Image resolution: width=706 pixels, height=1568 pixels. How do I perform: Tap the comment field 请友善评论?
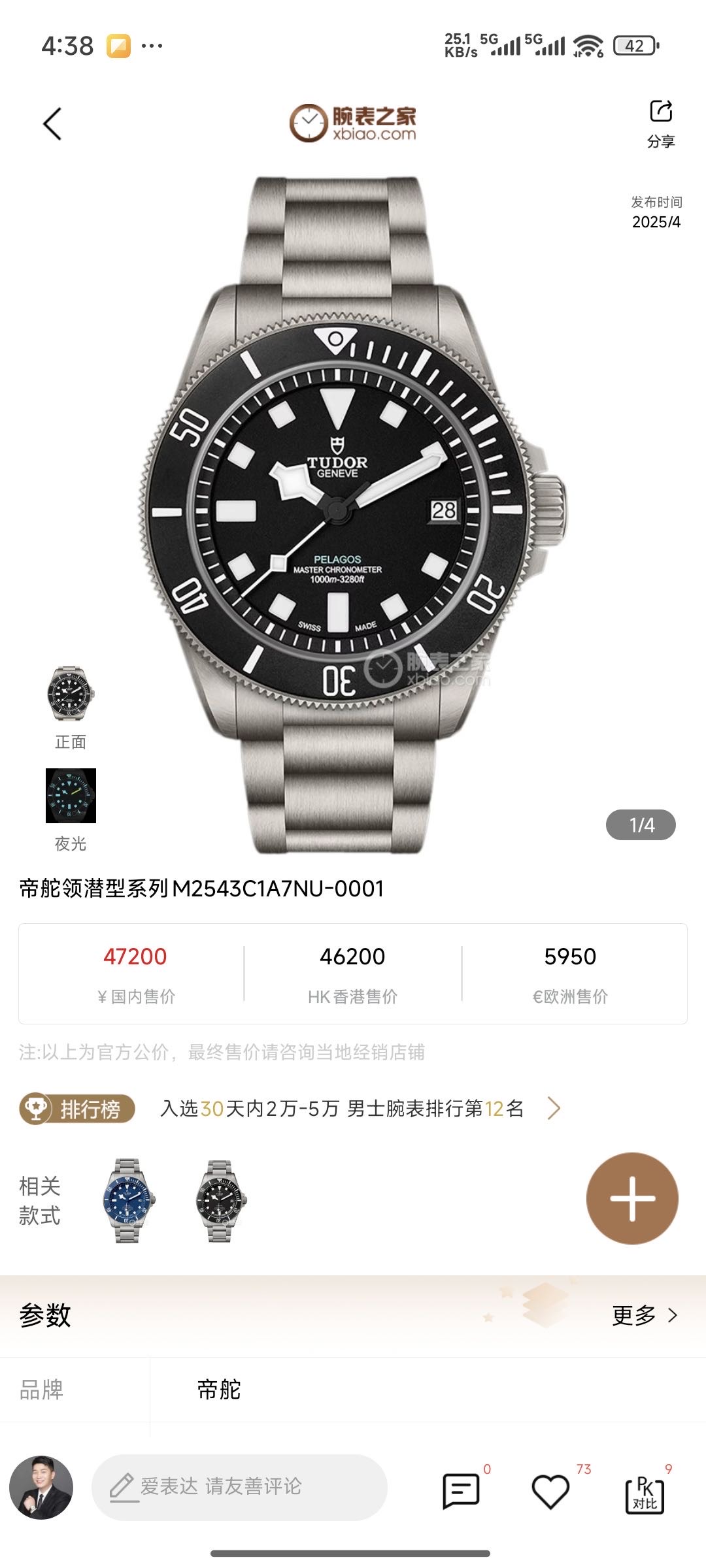click(x=239, y=1487)
